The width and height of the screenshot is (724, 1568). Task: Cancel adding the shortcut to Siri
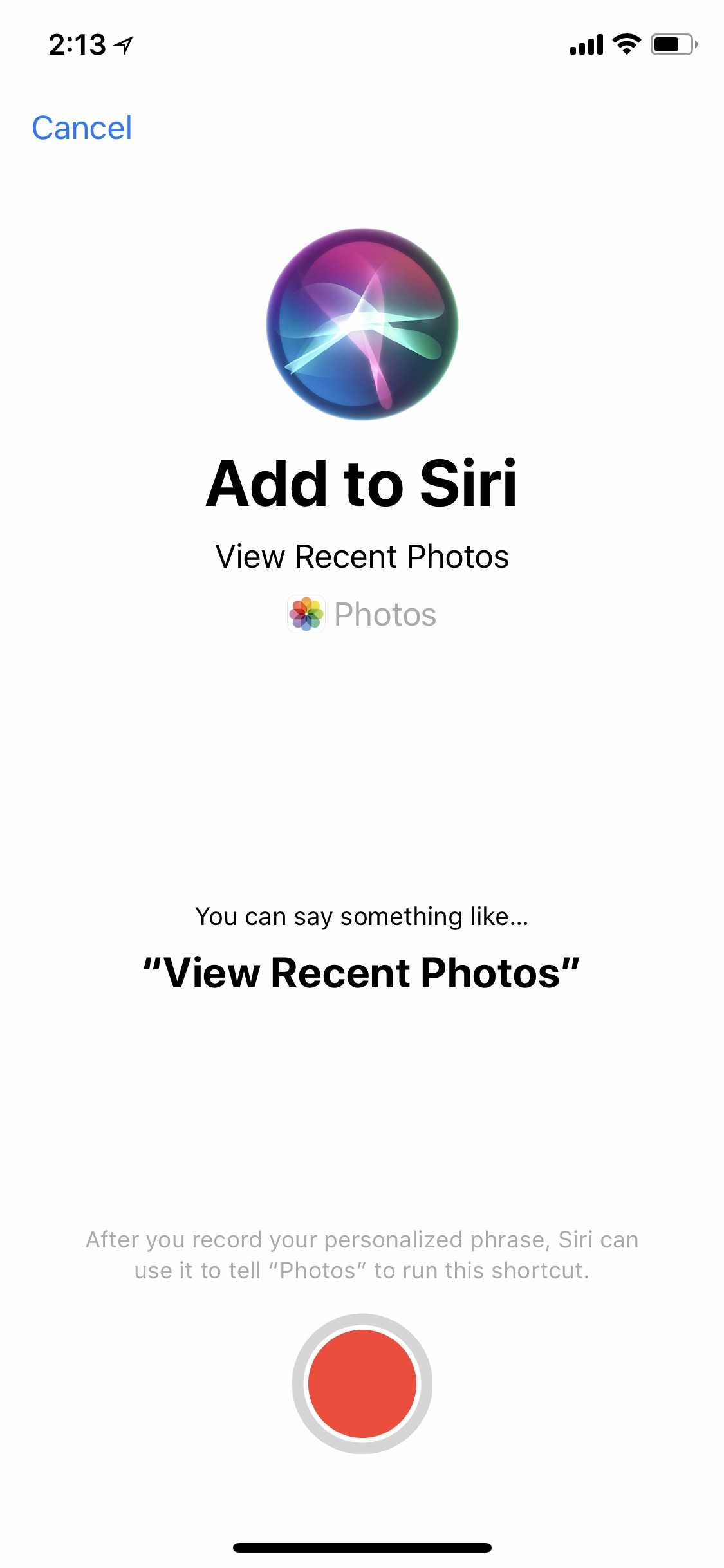[x=82, y=127]
